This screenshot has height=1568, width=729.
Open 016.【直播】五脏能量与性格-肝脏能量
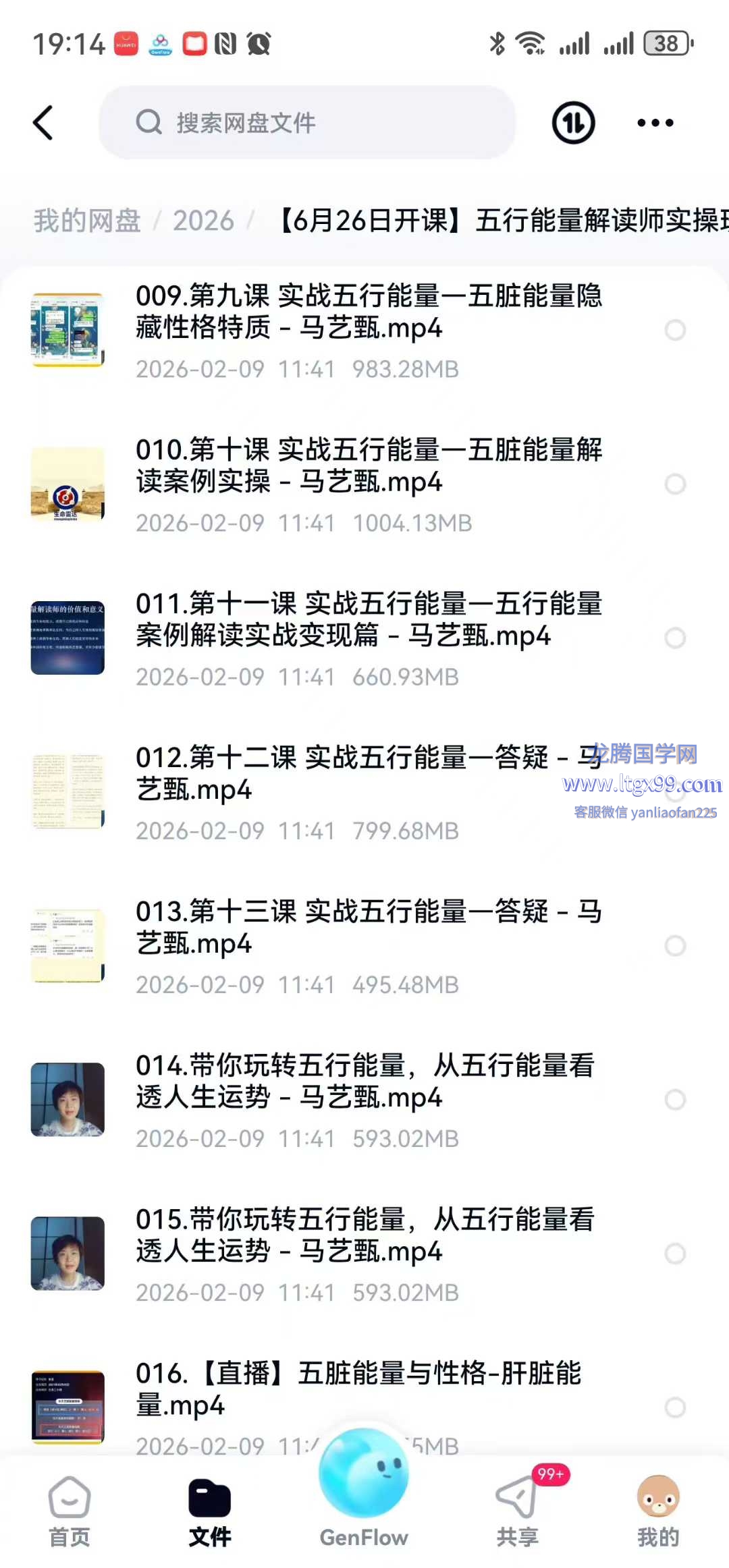coord(358,1389)
